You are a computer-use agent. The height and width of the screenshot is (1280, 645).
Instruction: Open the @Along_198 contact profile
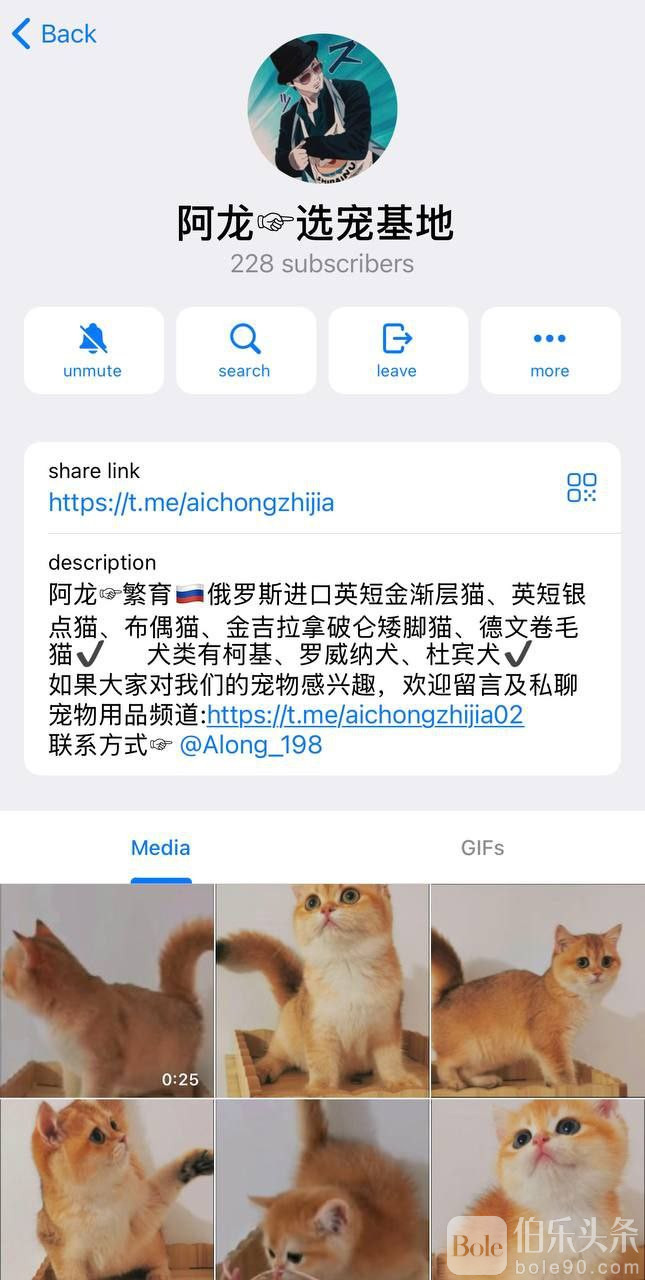point(250,745)
